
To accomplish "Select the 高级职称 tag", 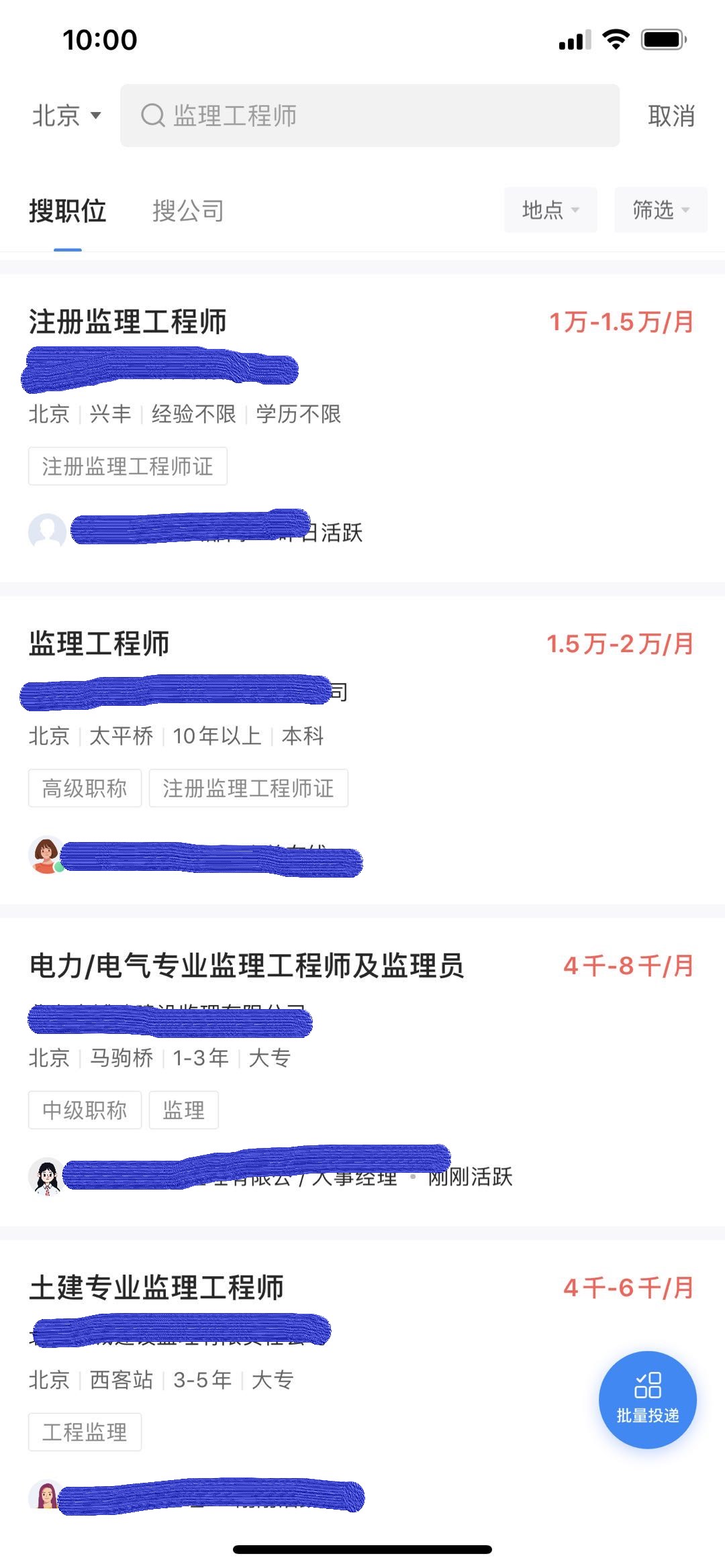I will pos(84,788).
